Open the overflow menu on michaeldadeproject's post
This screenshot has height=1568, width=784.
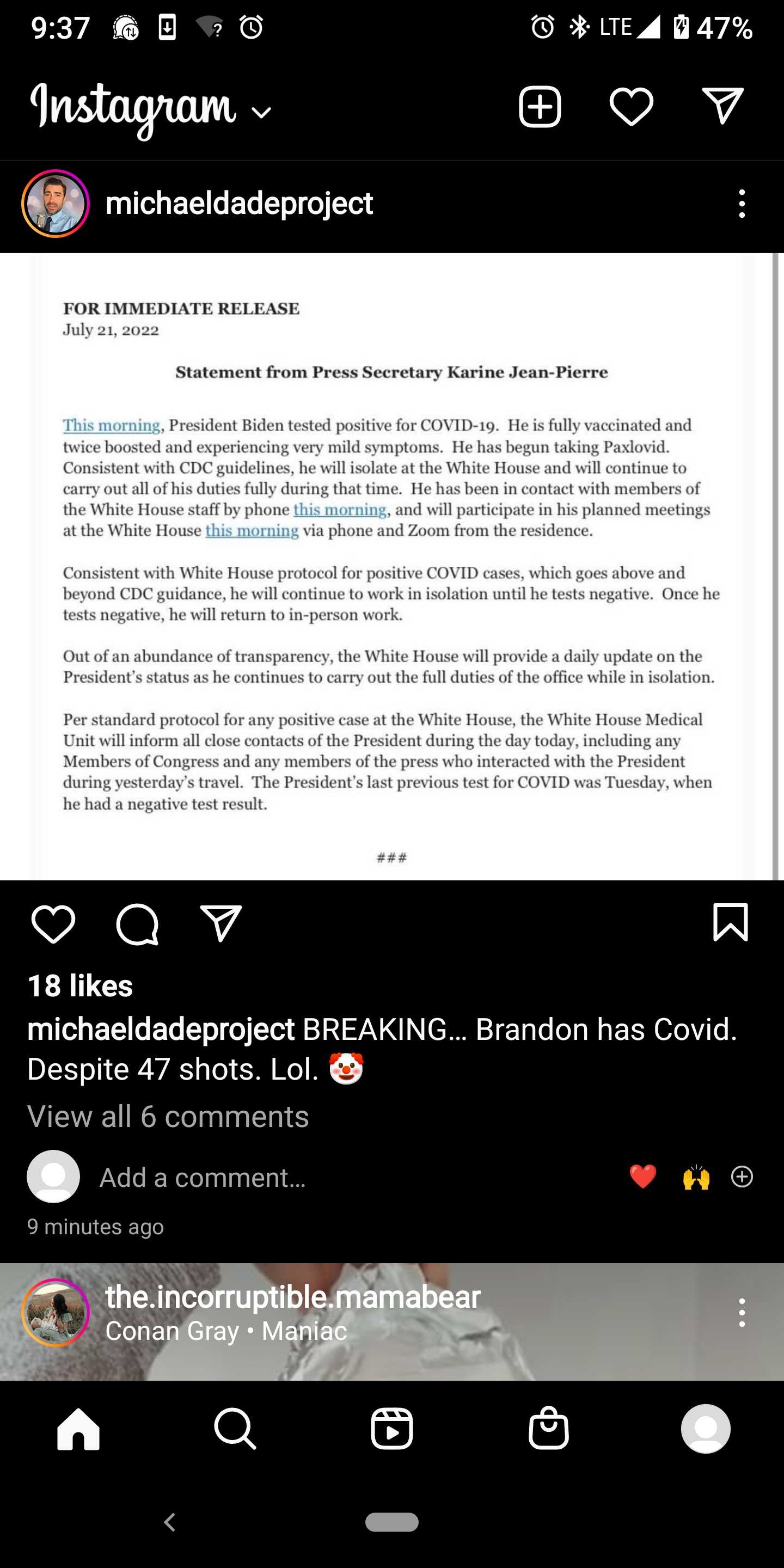pos(742,203)
